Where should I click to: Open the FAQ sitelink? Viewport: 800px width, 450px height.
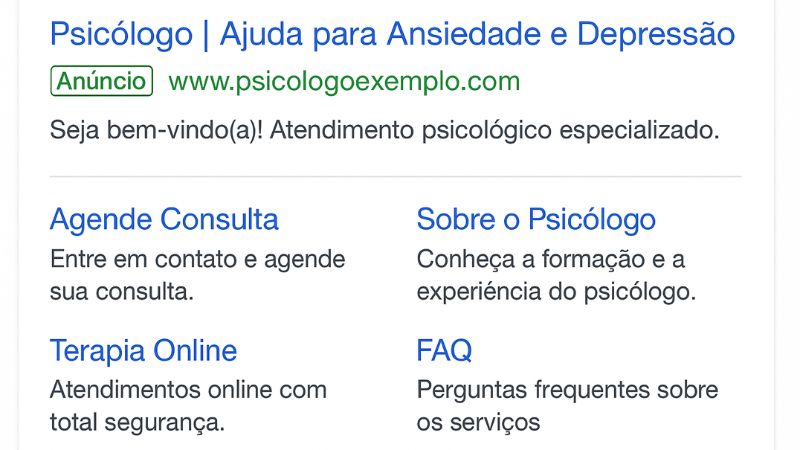pyautogui.click(x=444, y=351)
